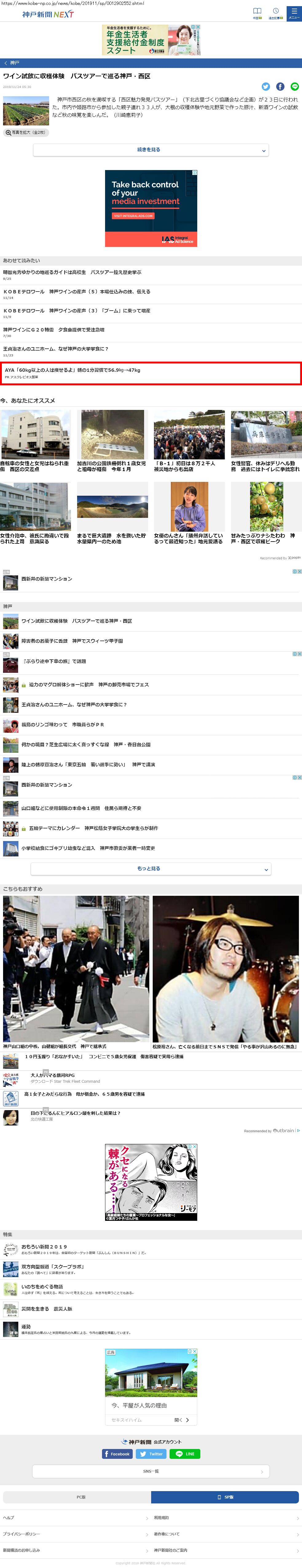The width and height of the screenshot is (302, 1568).
Task: Share the article via LINE icon
Action: click(x=295, y=86)
